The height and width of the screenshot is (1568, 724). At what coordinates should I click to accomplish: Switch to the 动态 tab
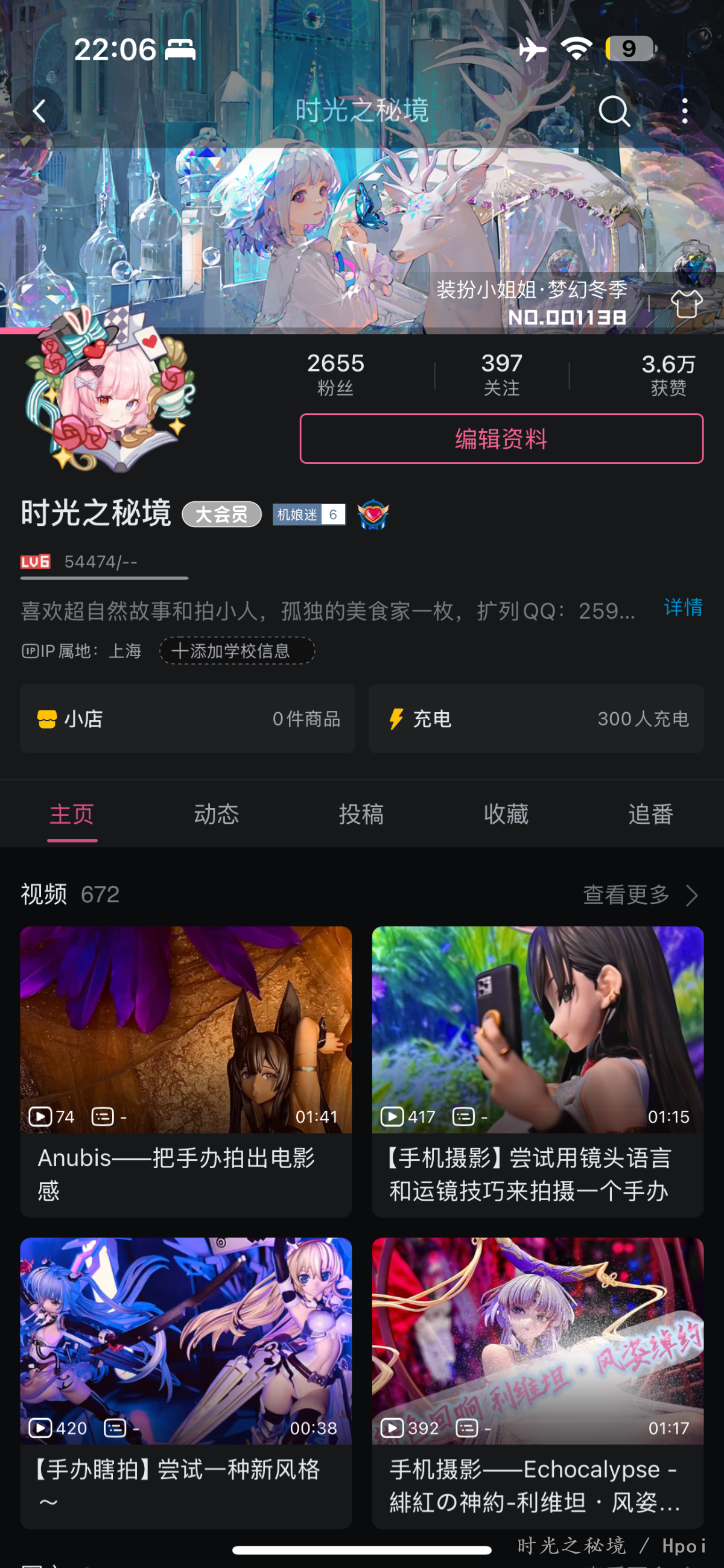point(217,814)
